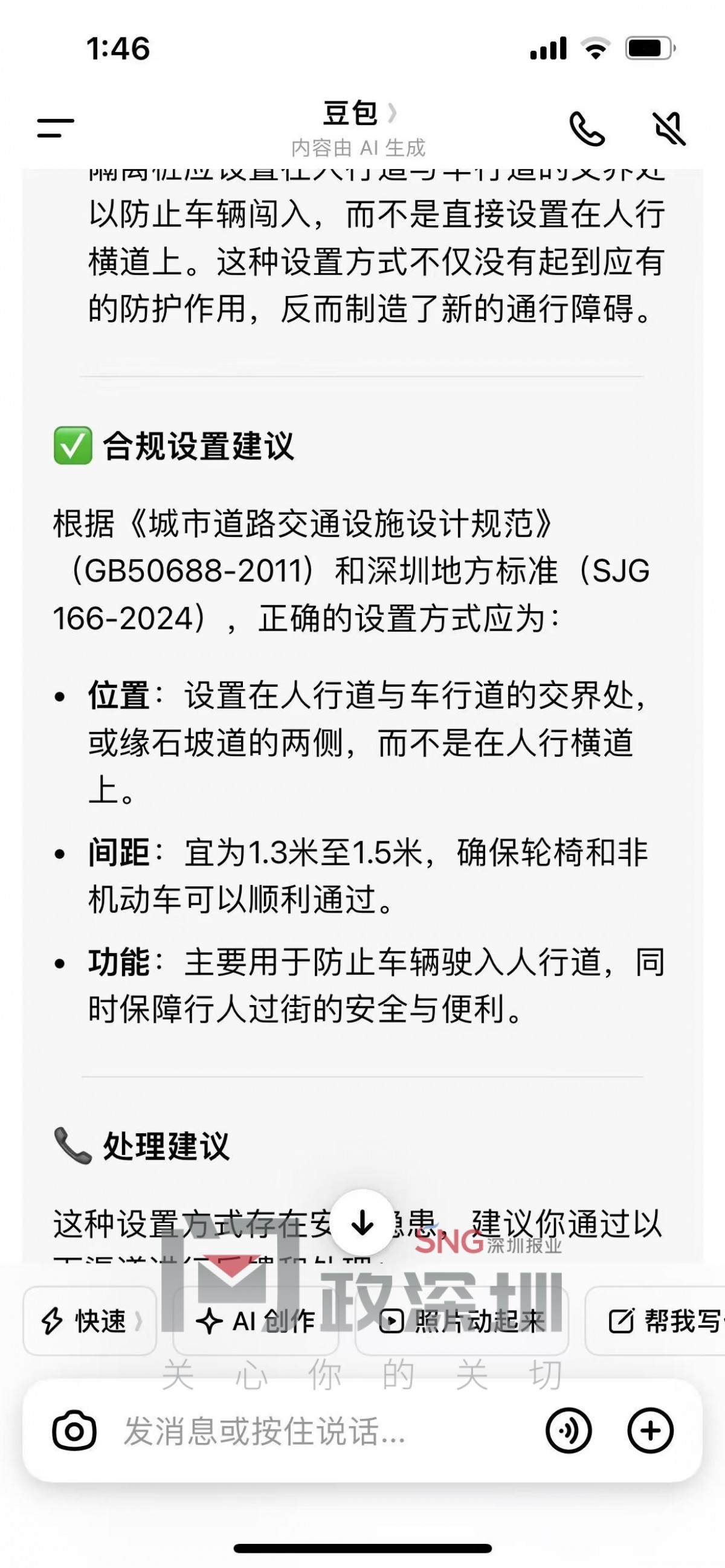Toggle the muted speaker icon
This screenshot has width=725, height=1568.
(x=669, y=129)
